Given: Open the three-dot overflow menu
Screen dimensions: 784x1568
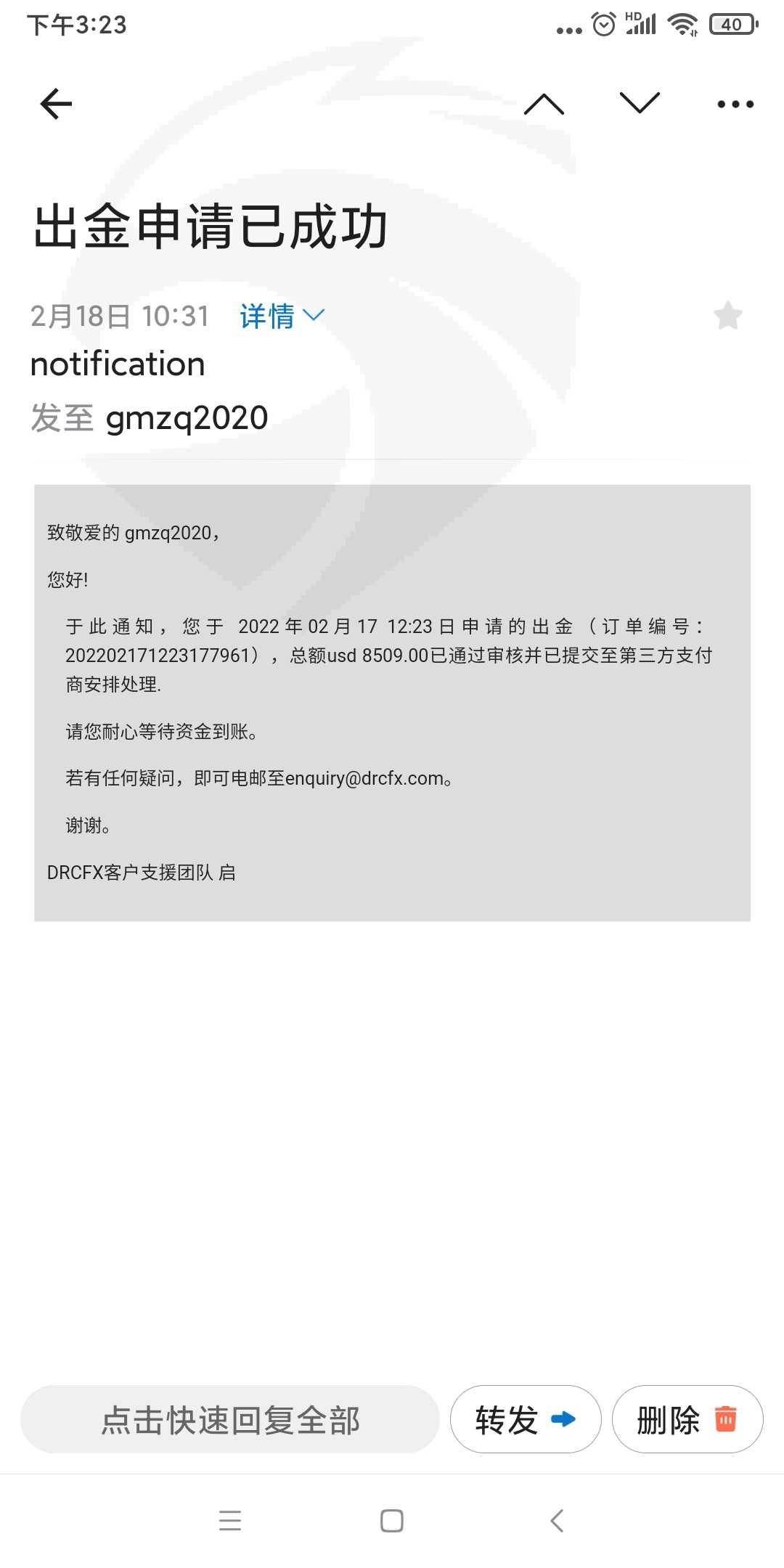Looking at the screenshot, I should tap(735, 105).
